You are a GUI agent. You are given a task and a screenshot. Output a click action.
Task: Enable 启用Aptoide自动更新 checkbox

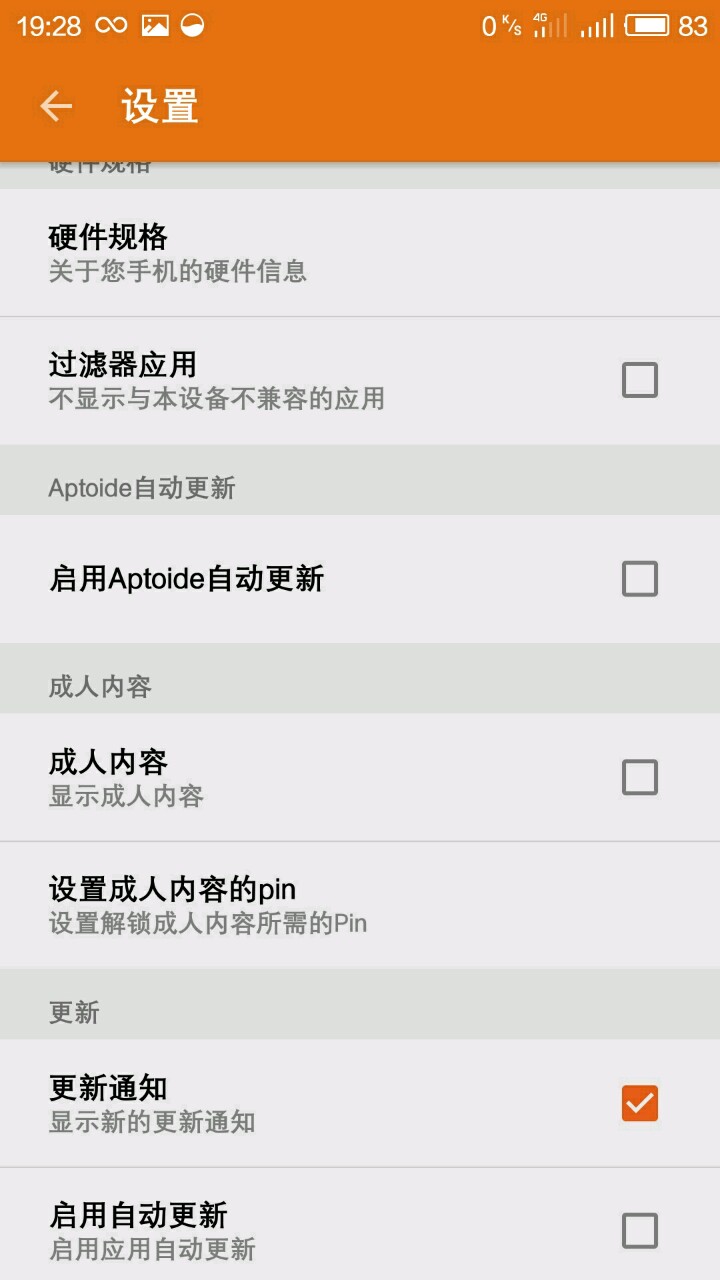[640, 579]
